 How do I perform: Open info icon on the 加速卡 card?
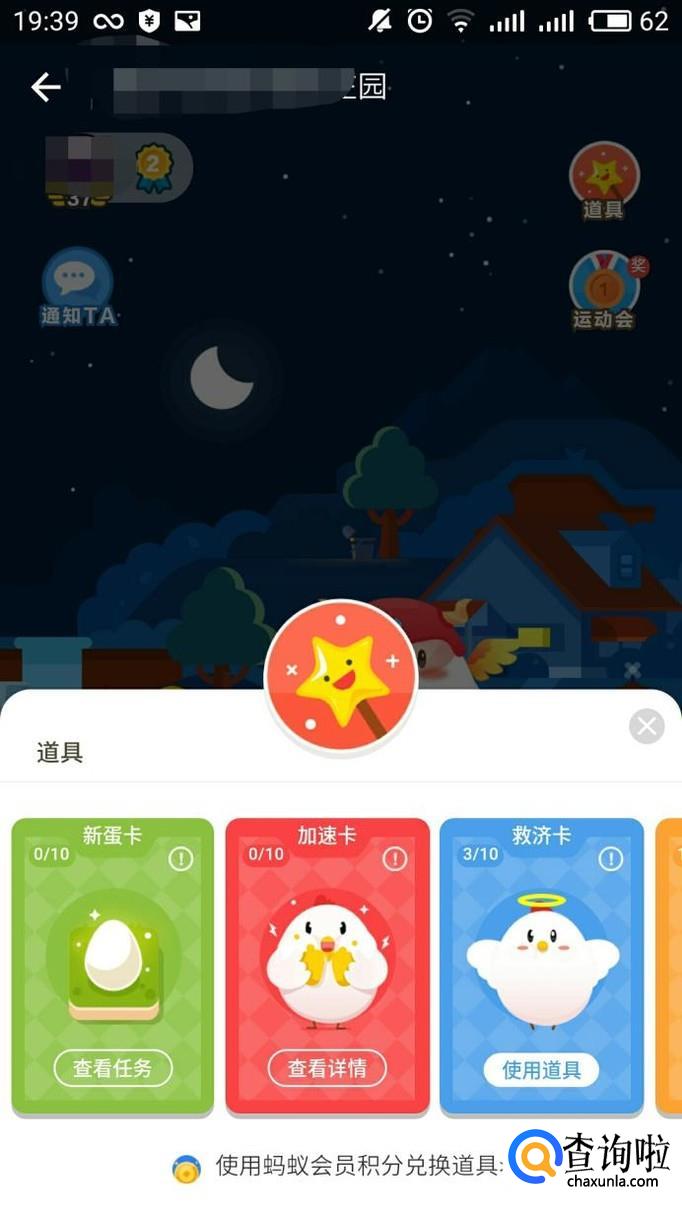click(x=395, y=858)
